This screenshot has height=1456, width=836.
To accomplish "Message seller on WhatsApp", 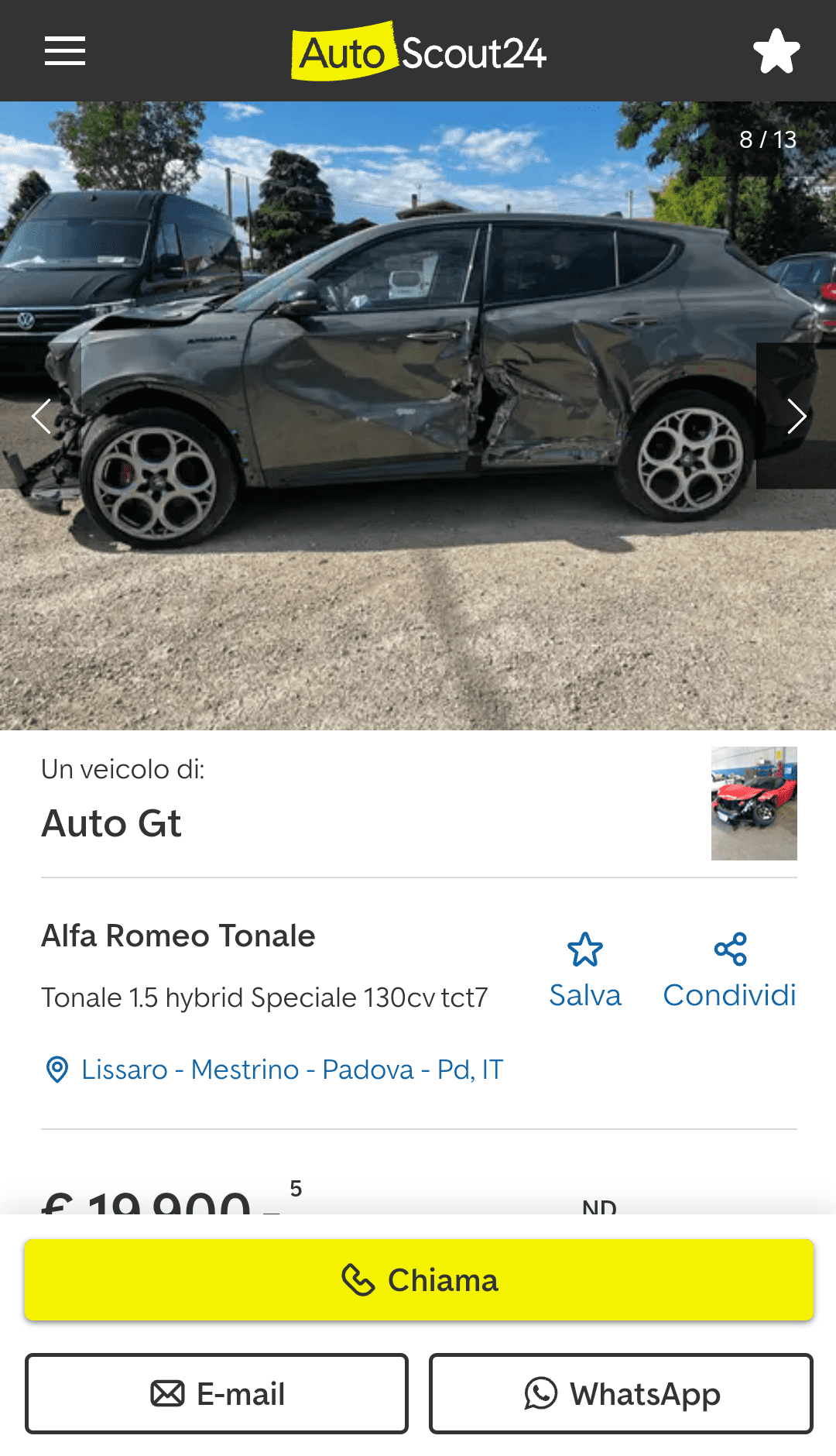I will pyautogui.click(x=621, y=1393).
